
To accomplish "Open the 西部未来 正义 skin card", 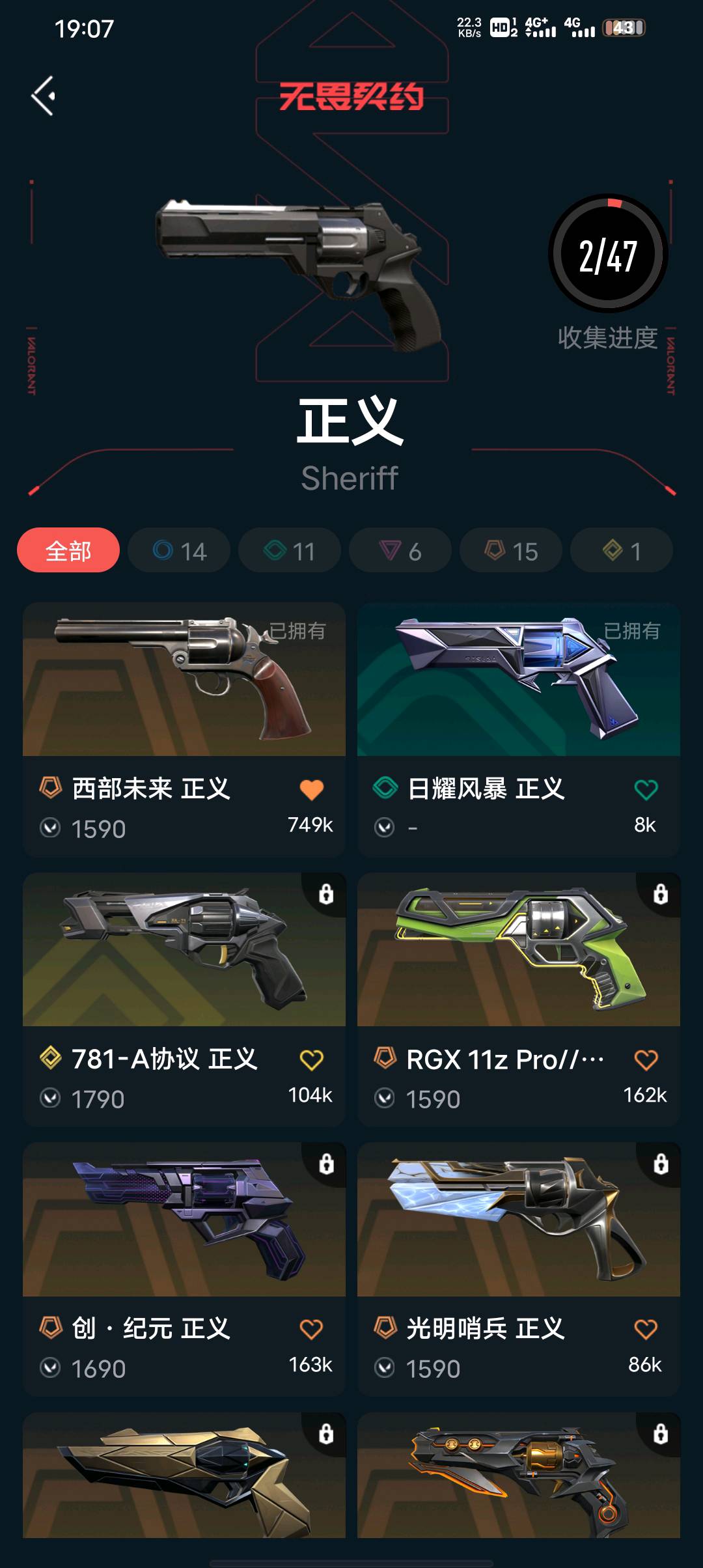I will [184, 729].
